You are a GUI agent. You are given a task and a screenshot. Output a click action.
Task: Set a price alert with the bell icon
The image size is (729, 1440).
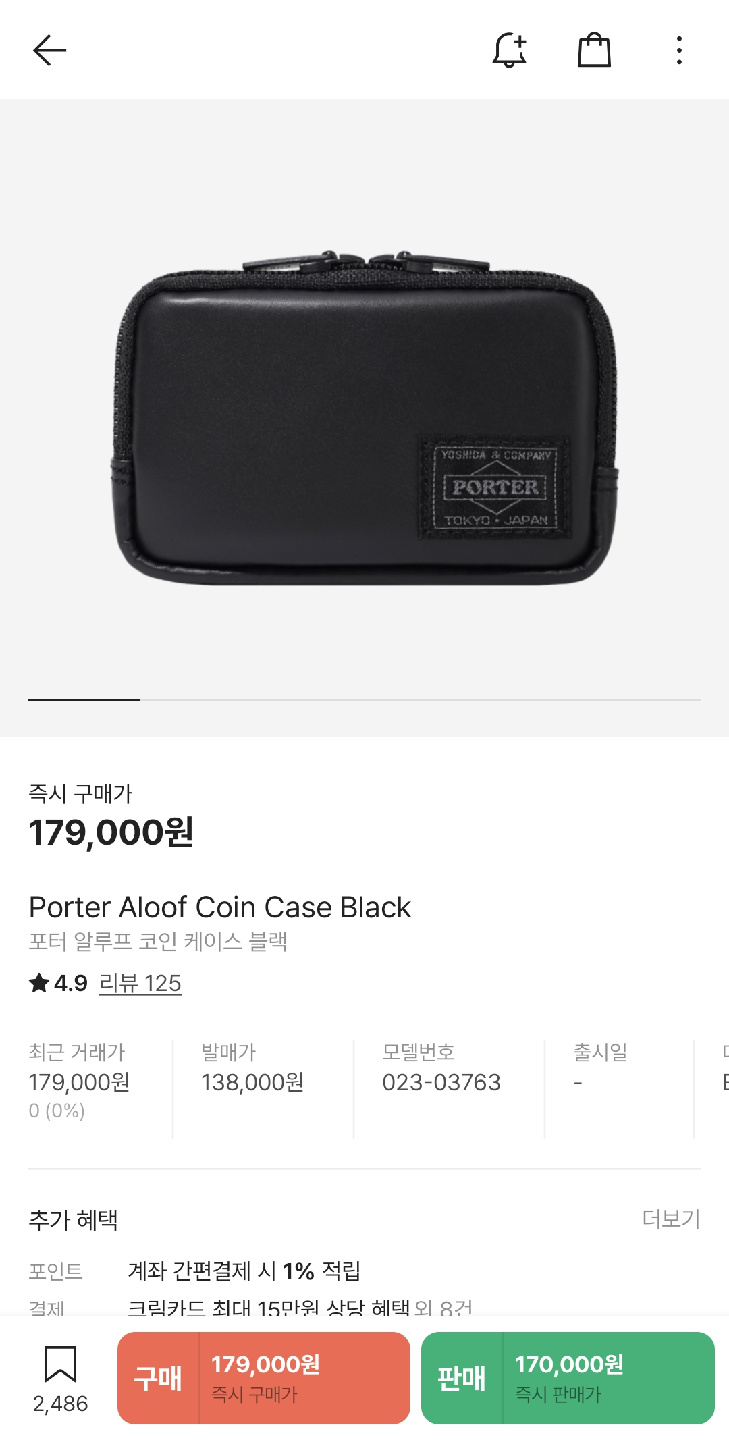(509, 50)
